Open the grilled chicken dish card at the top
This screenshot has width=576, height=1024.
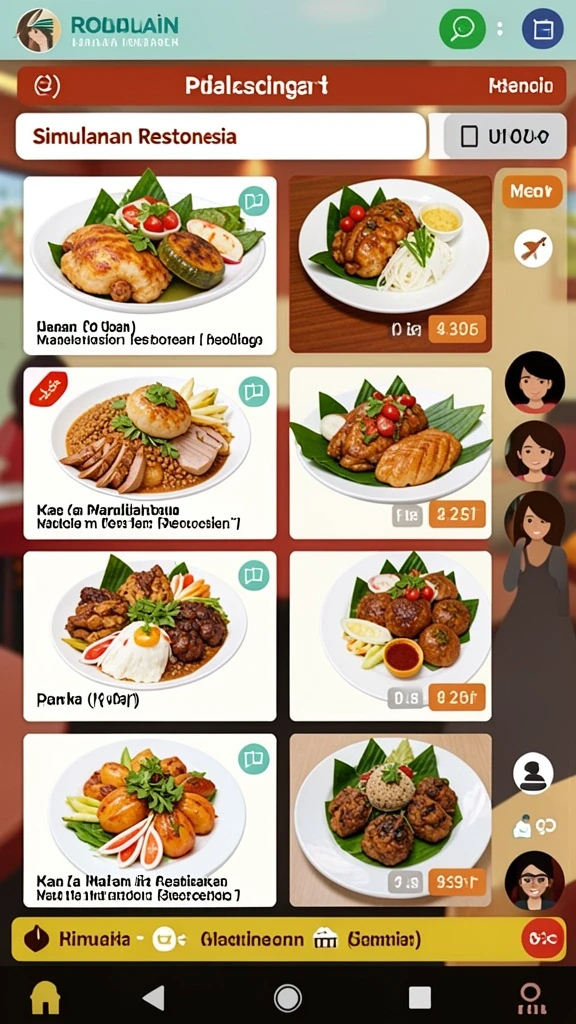click(x=150, y=265)
